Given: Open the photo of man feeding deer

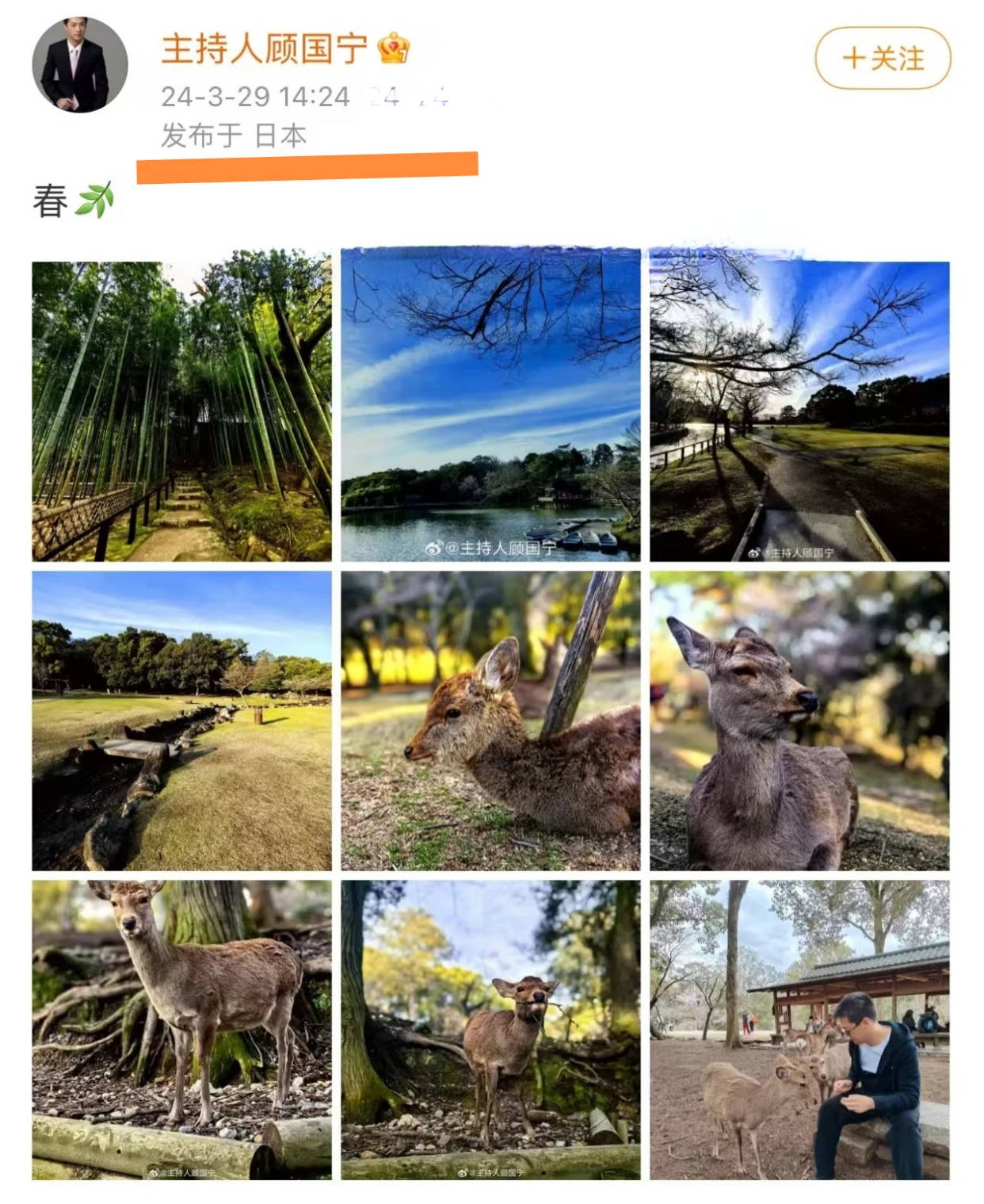Looking at the screenshot, I should coord(799,1029).
